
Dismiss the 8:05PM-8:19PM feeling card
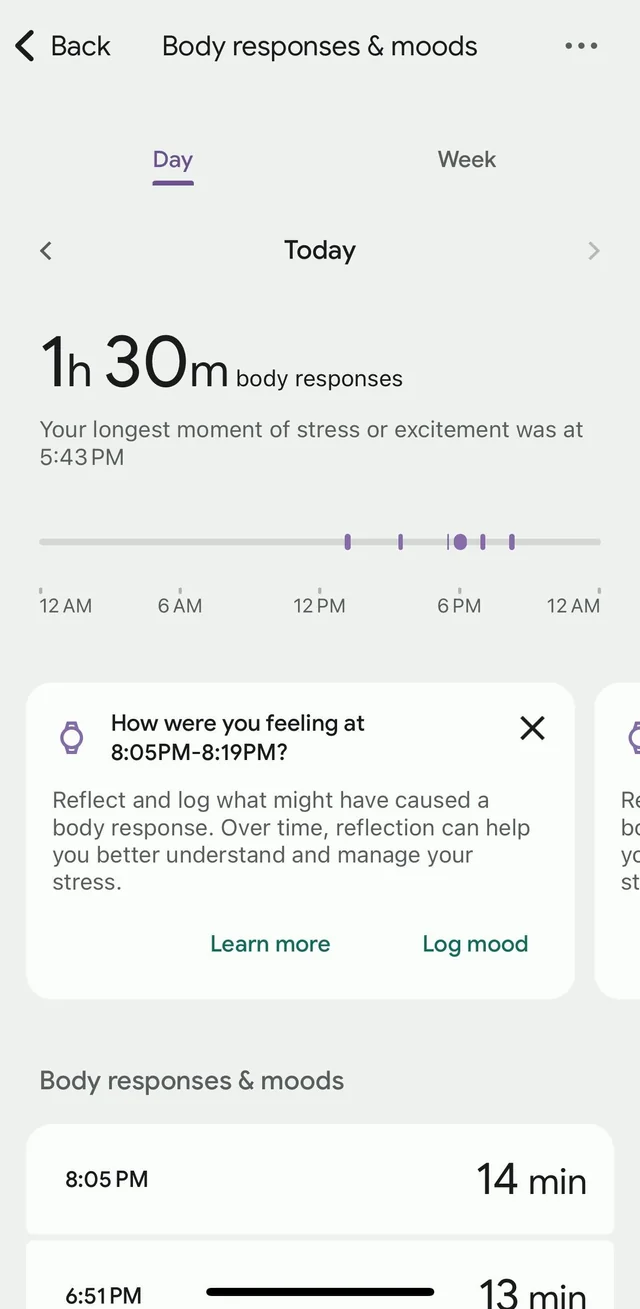pyautogui.click(x=533, y=728)
